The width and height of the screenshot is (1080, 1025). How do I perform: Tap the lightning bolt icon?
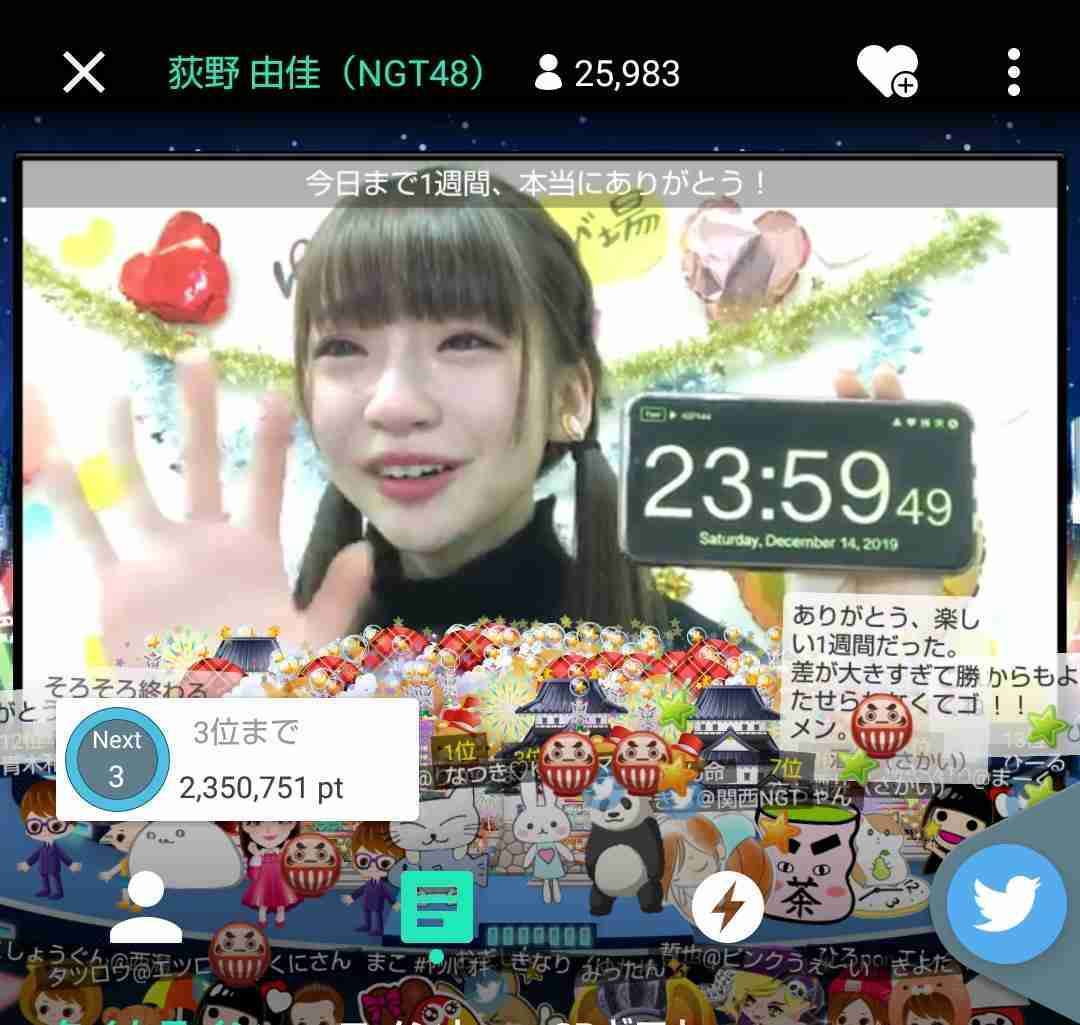pyautogui.click(x=727, y=908)
